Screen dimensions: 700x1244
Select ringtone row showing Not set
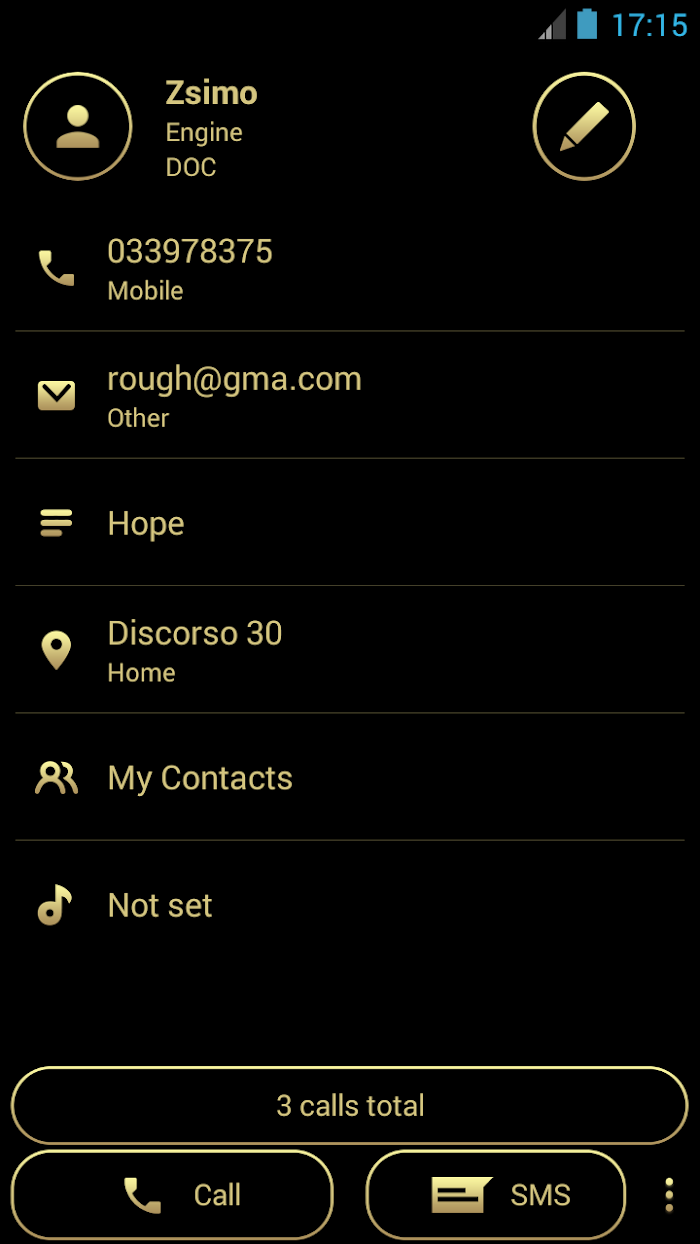350,905
